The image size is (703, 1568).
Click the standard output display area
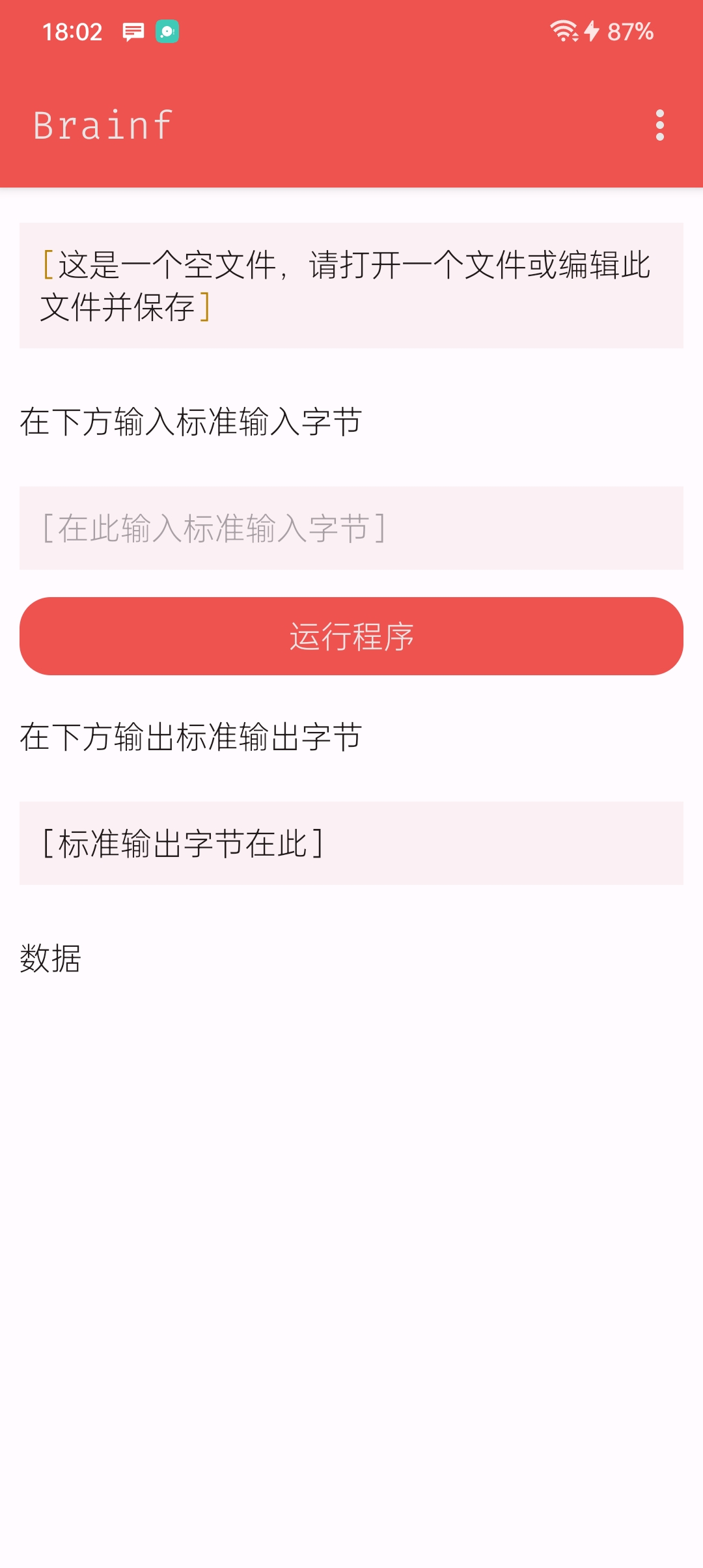tap(351, 843)
